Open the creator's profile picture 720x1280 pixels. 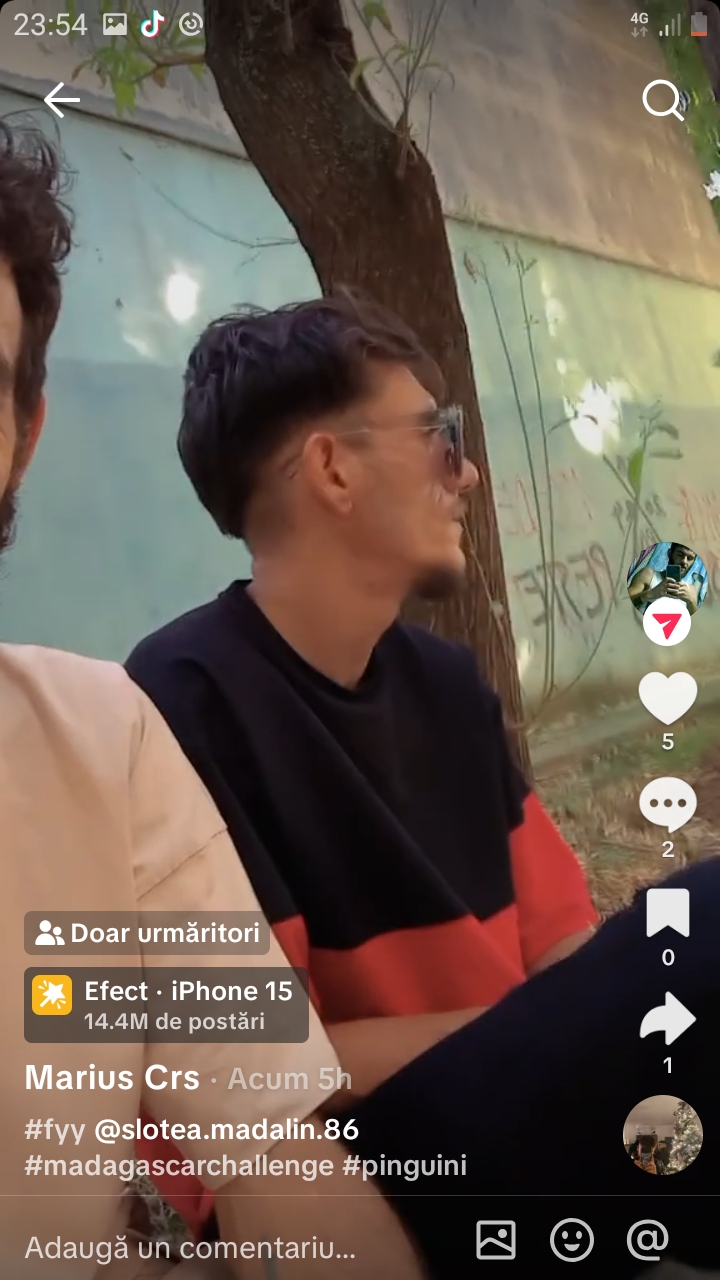666,577
